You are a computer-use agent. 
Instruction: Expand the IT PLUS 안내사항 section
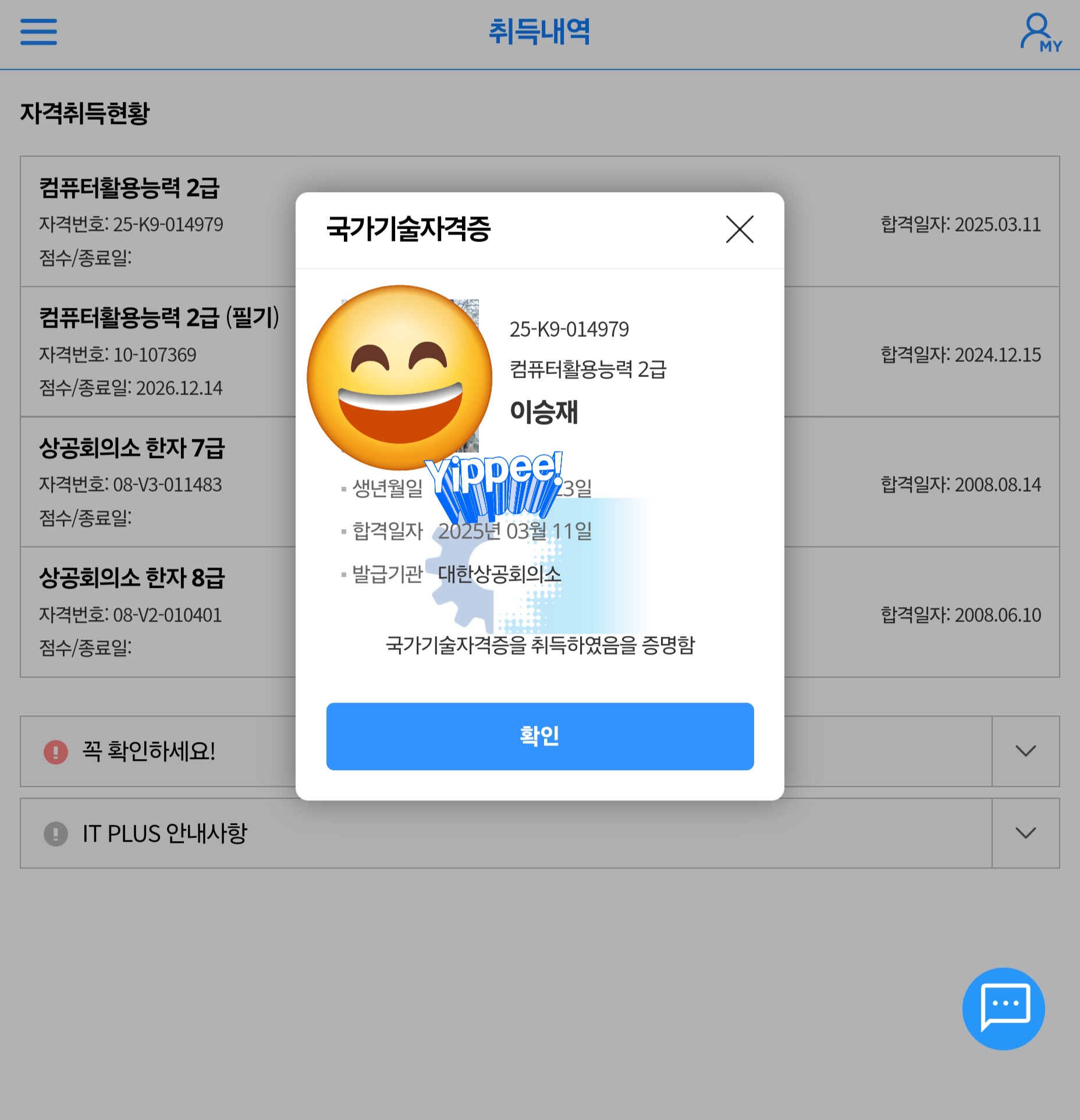pos(1025,833)
